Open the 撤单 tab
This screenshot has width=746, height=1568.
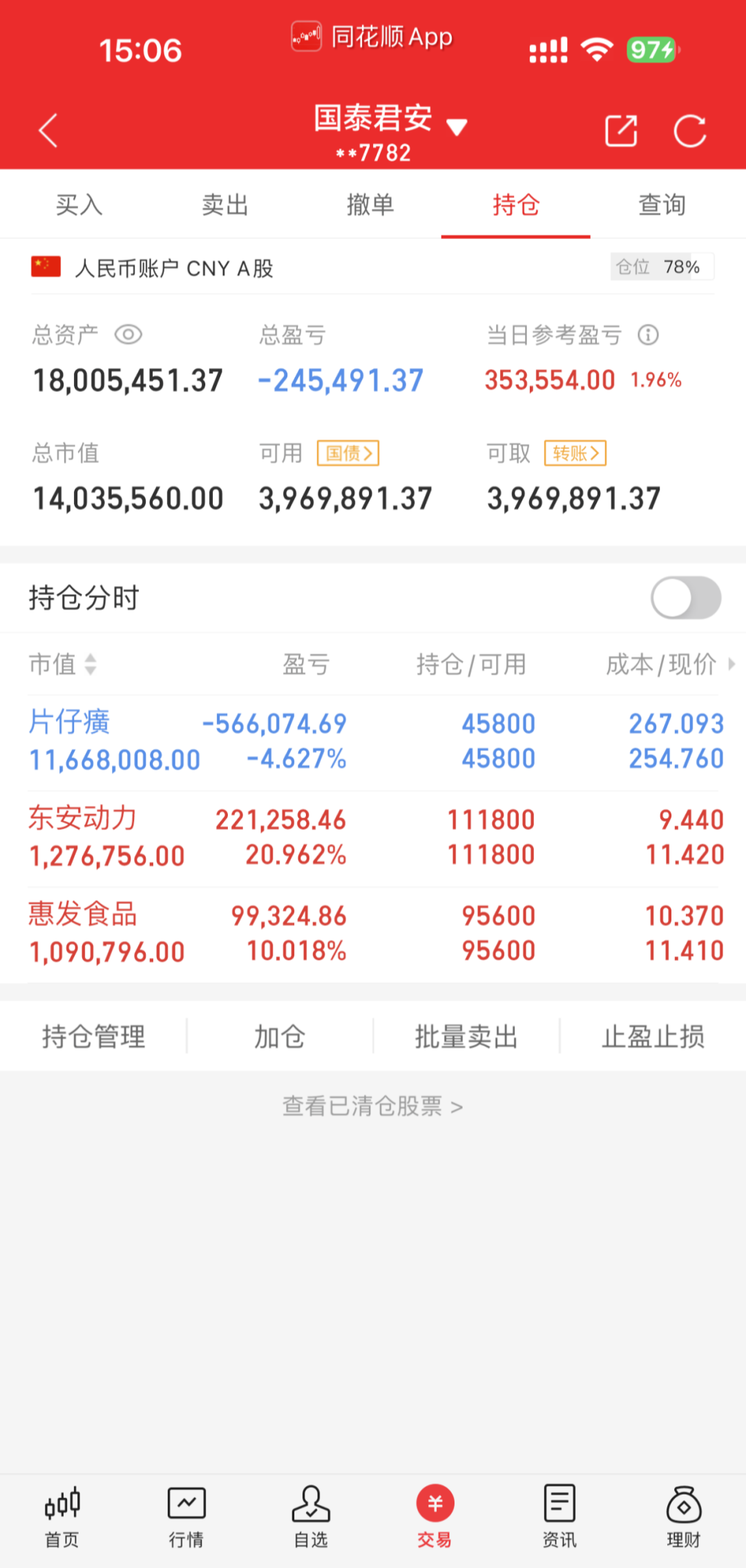coord(370,205)
